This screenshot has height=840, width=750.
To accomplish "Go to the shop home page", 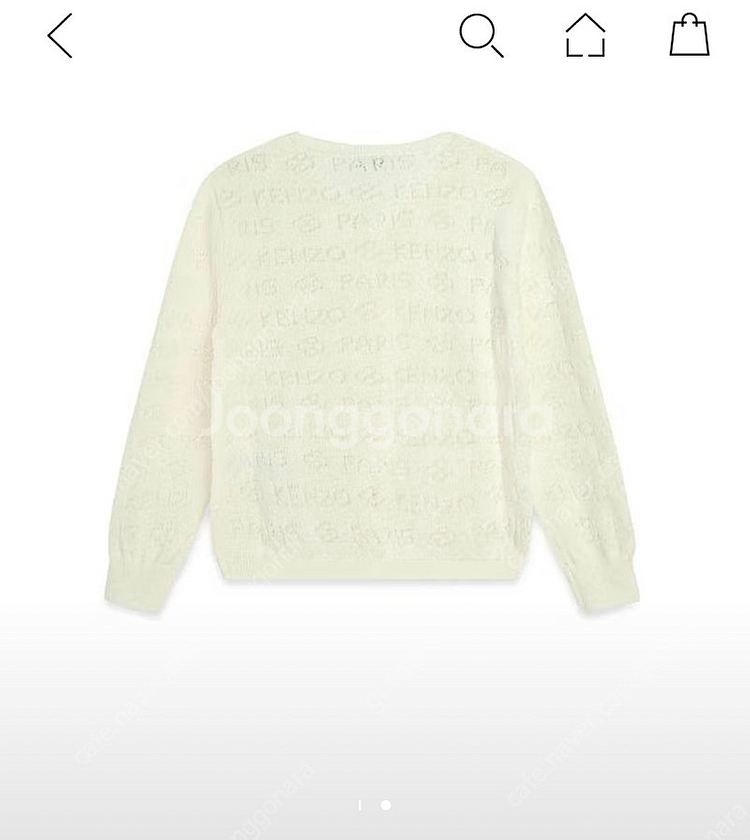I will (585, 36).
